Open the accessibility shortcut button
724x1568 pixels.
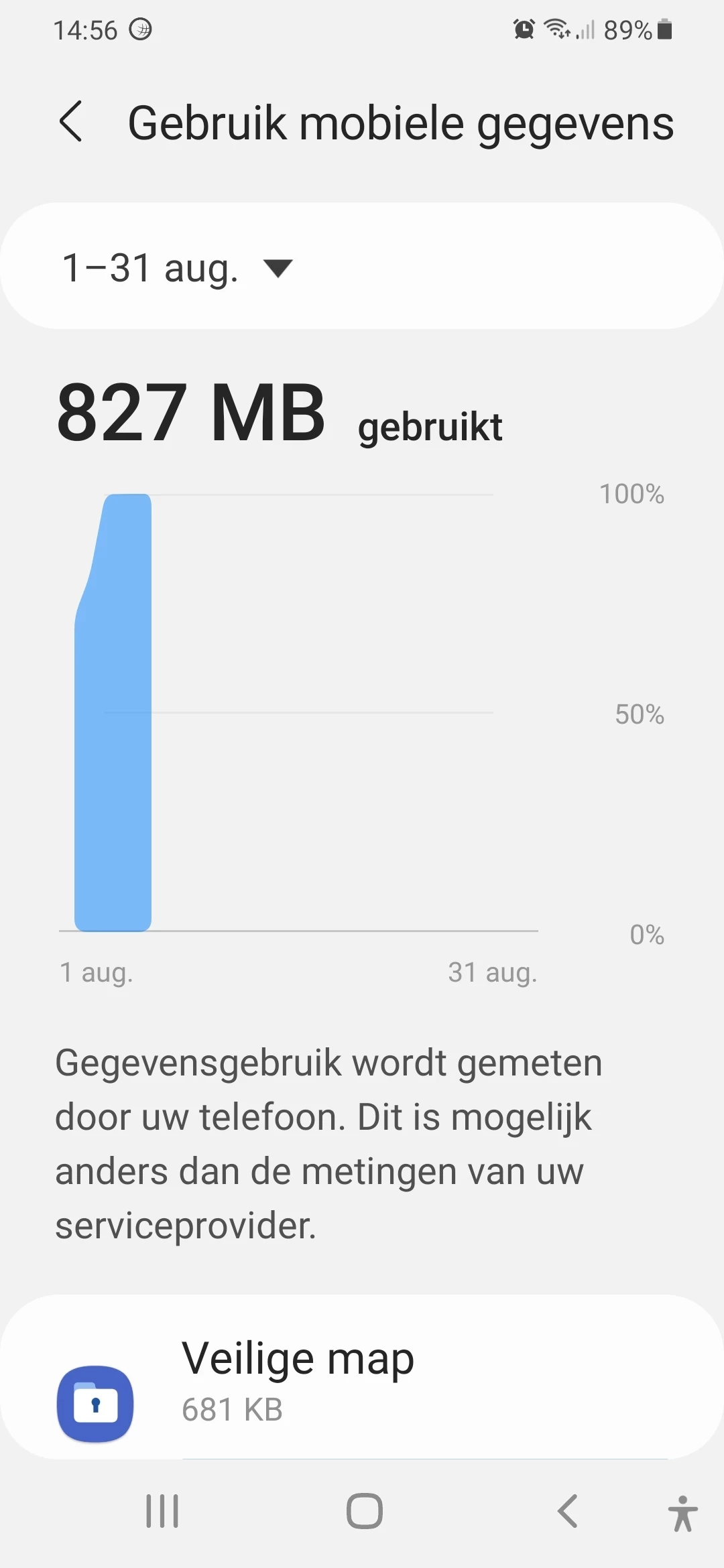tap(682, 1513)
